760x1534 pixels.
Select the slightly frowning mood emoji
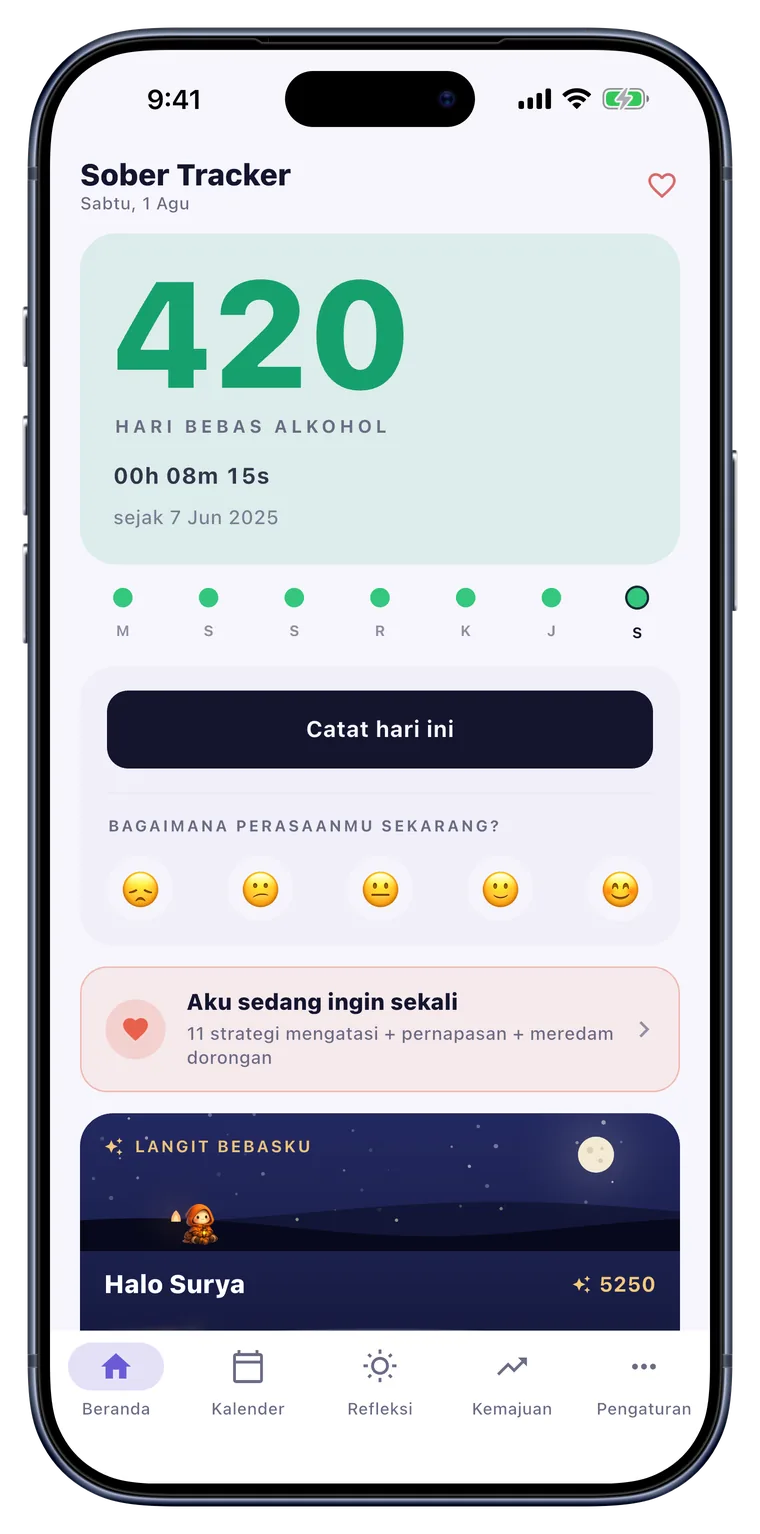(260, 889)
